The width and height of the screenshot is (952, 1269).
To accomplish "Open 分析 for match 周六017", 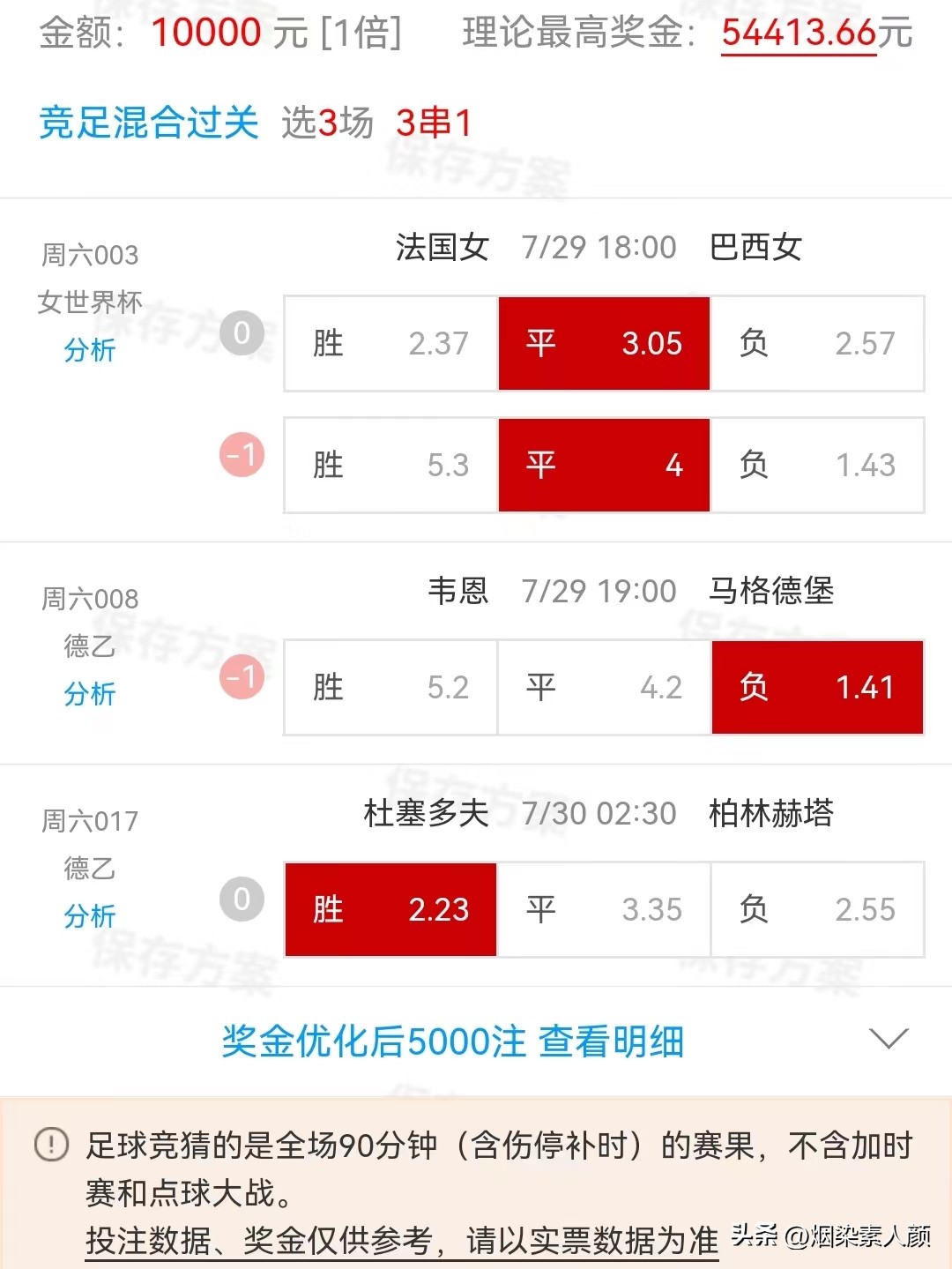I will tap(89, 917).
